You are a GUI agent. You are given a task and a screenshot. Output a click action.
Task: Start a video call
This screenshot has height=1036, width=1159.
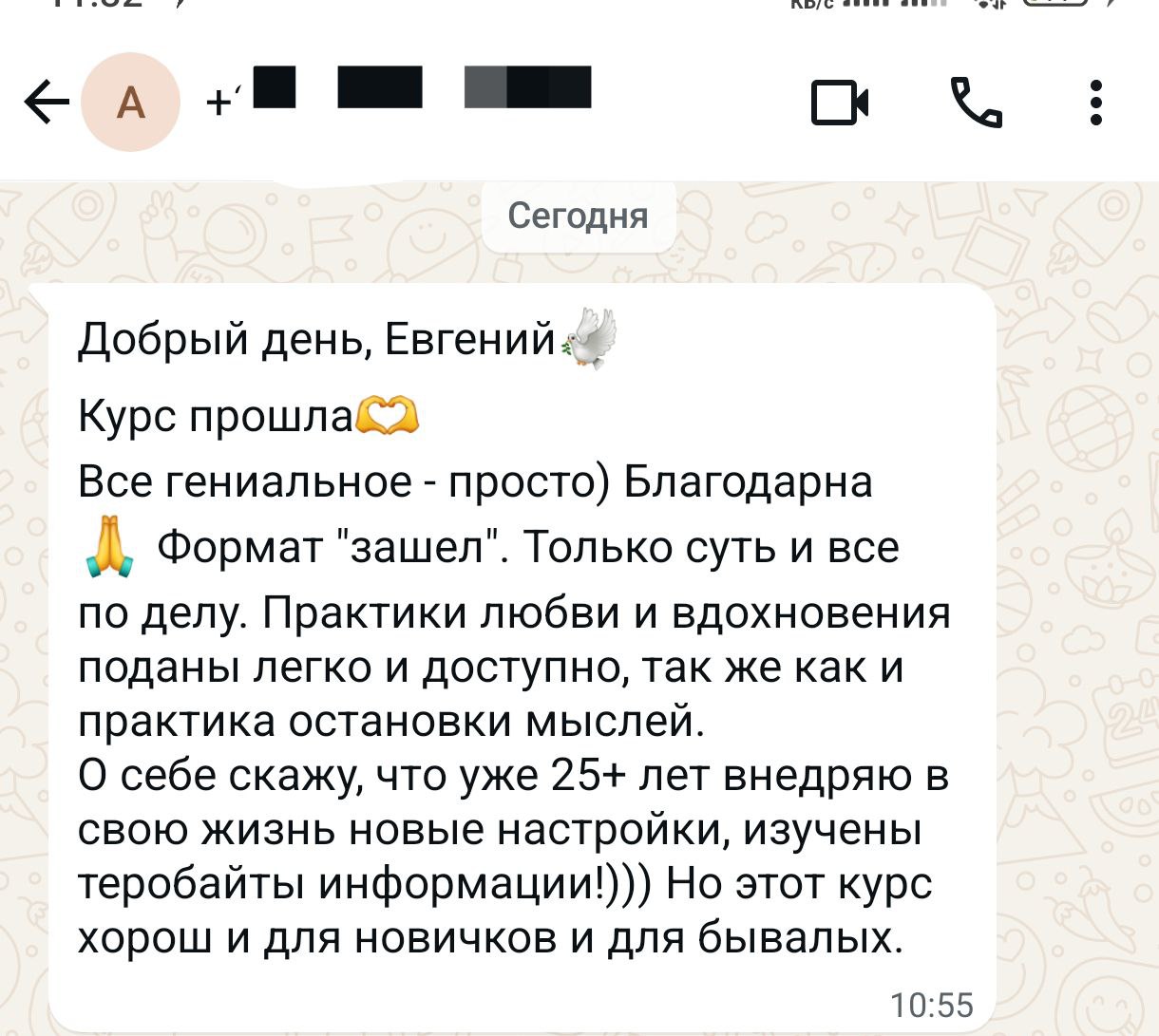pyautogui.click(x=840, y=103)
